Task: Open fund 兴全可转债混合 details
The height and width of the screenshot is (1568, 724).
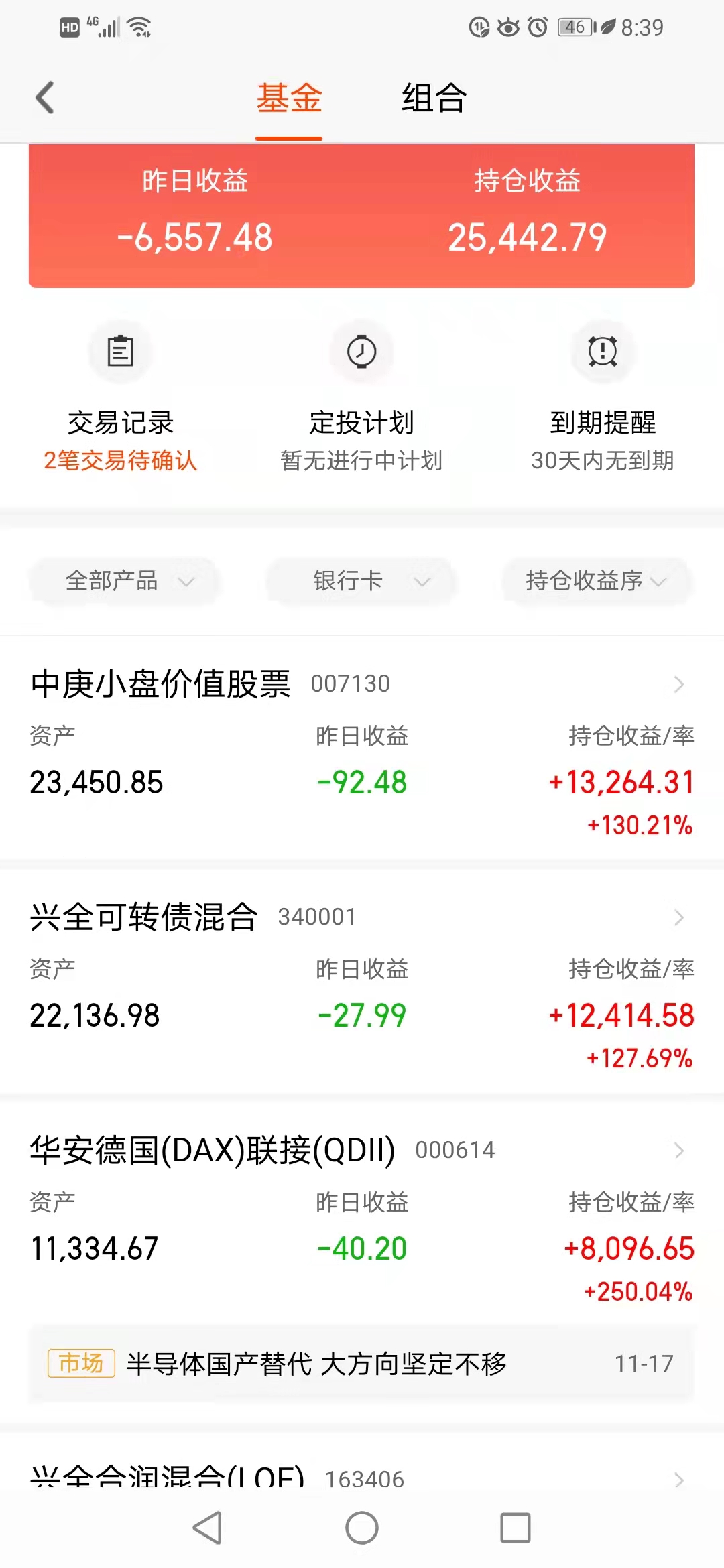Action: pyautogui.click(x=362, y=982)
